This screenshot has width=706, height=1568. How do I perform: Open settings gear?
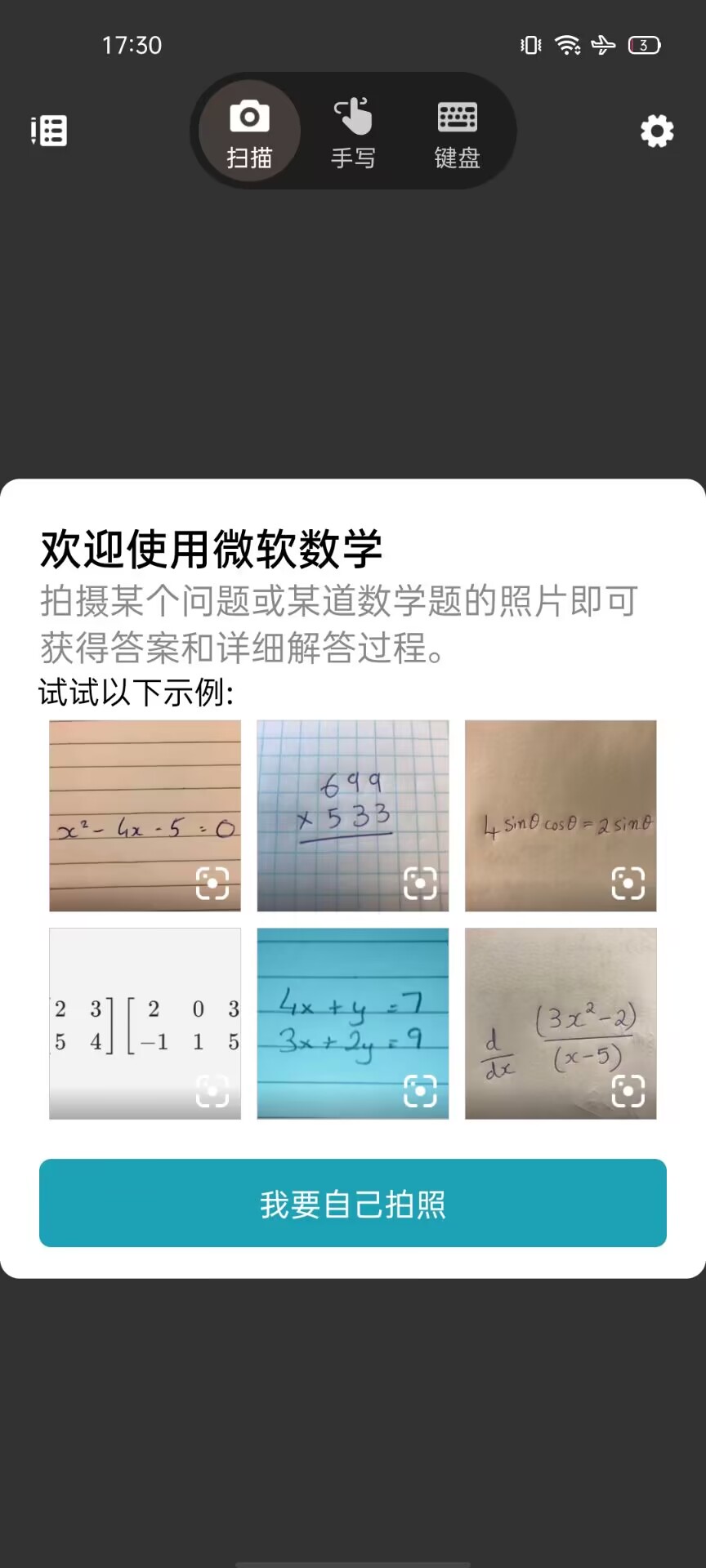[657, 131]
